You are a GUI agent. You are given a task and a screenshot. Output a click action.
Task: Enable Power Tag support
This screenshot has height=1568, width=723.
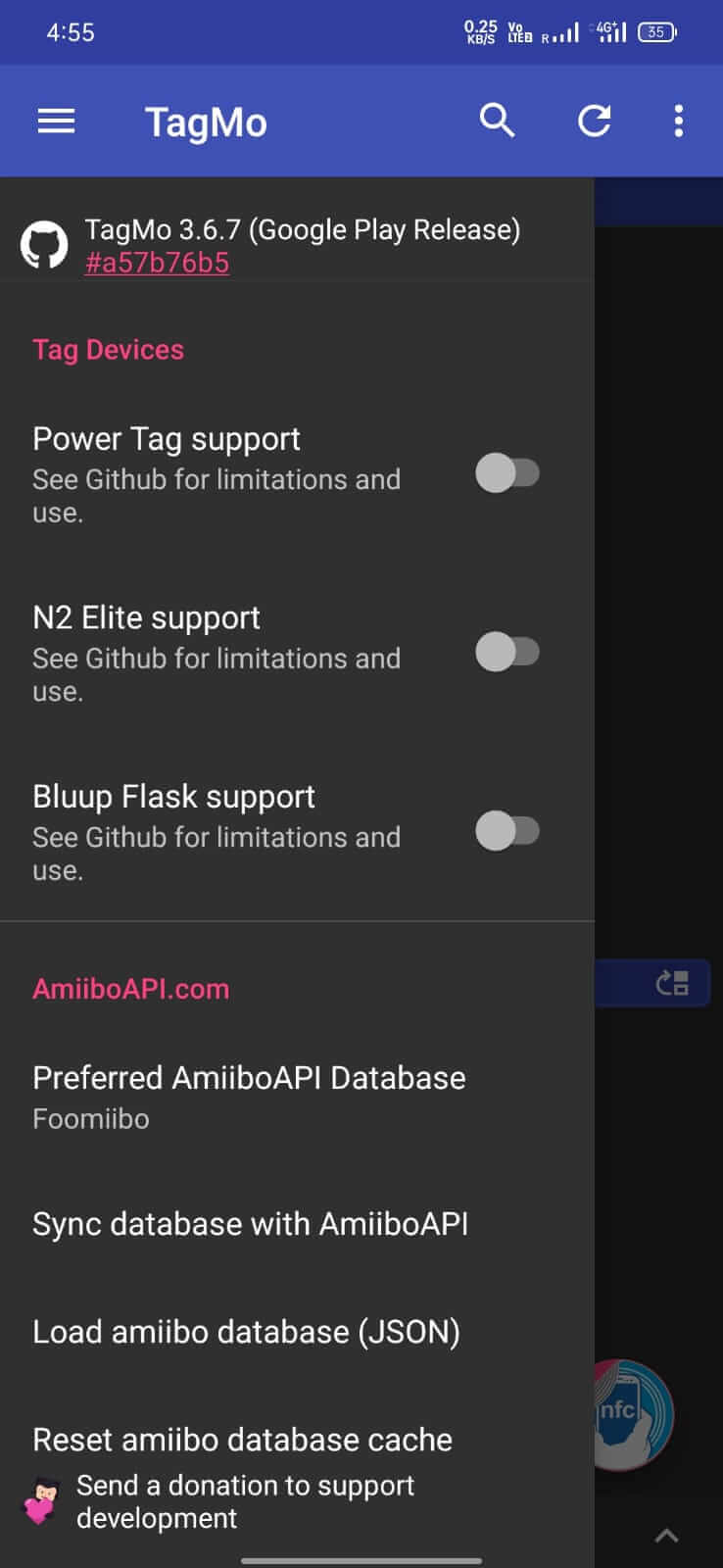[507, 473]
